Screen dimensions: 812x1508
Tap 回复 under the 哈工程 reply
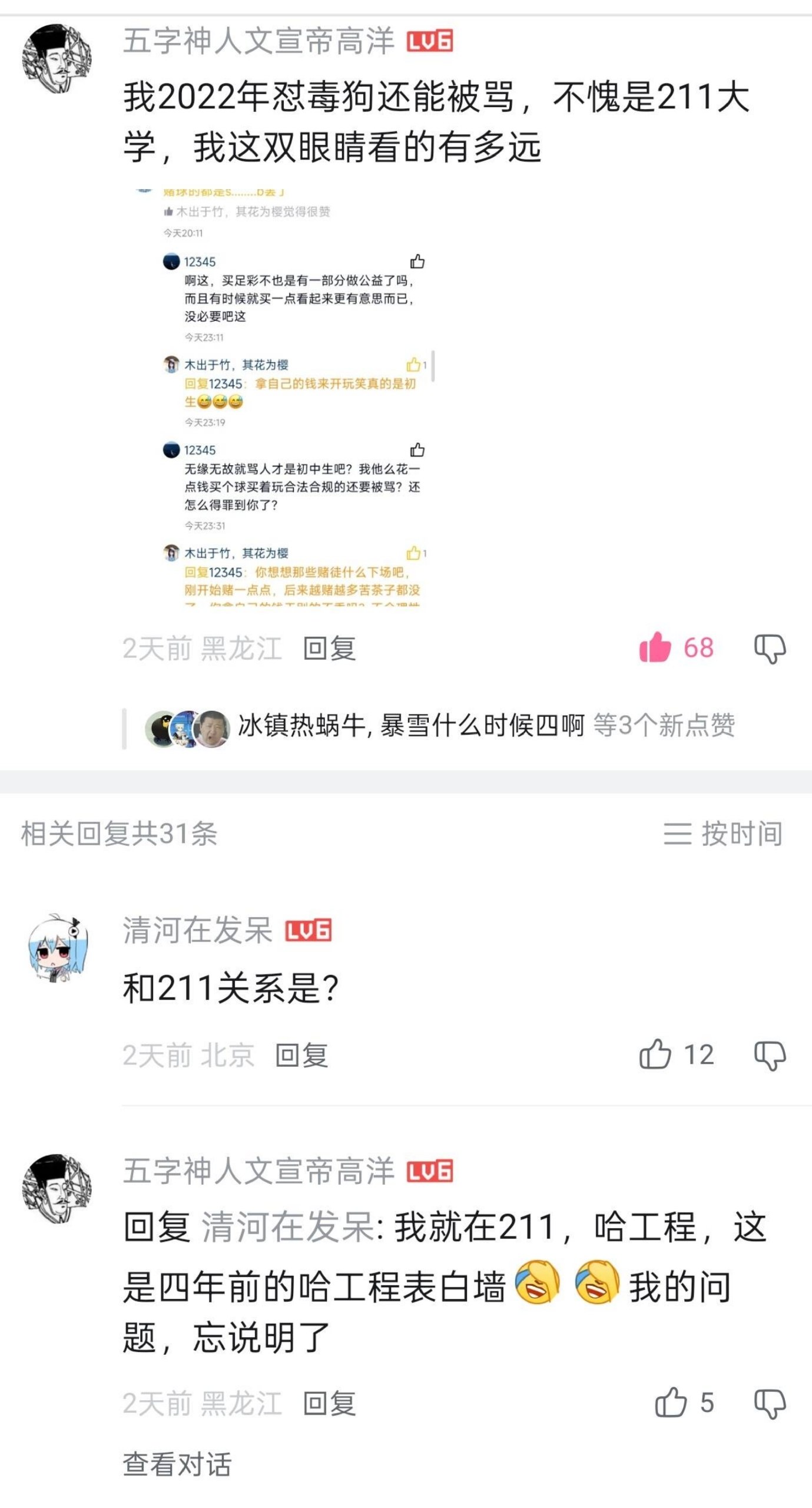(329, 1403)
